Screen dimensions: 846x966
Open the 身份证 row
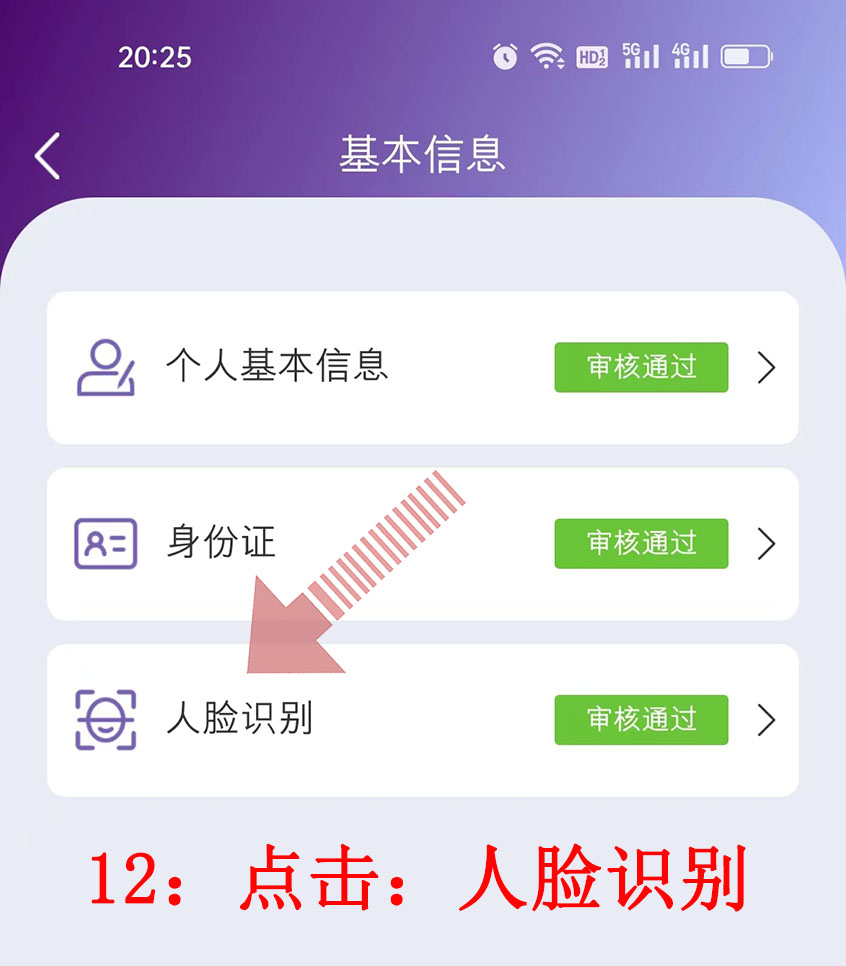(x=422, y=543)
